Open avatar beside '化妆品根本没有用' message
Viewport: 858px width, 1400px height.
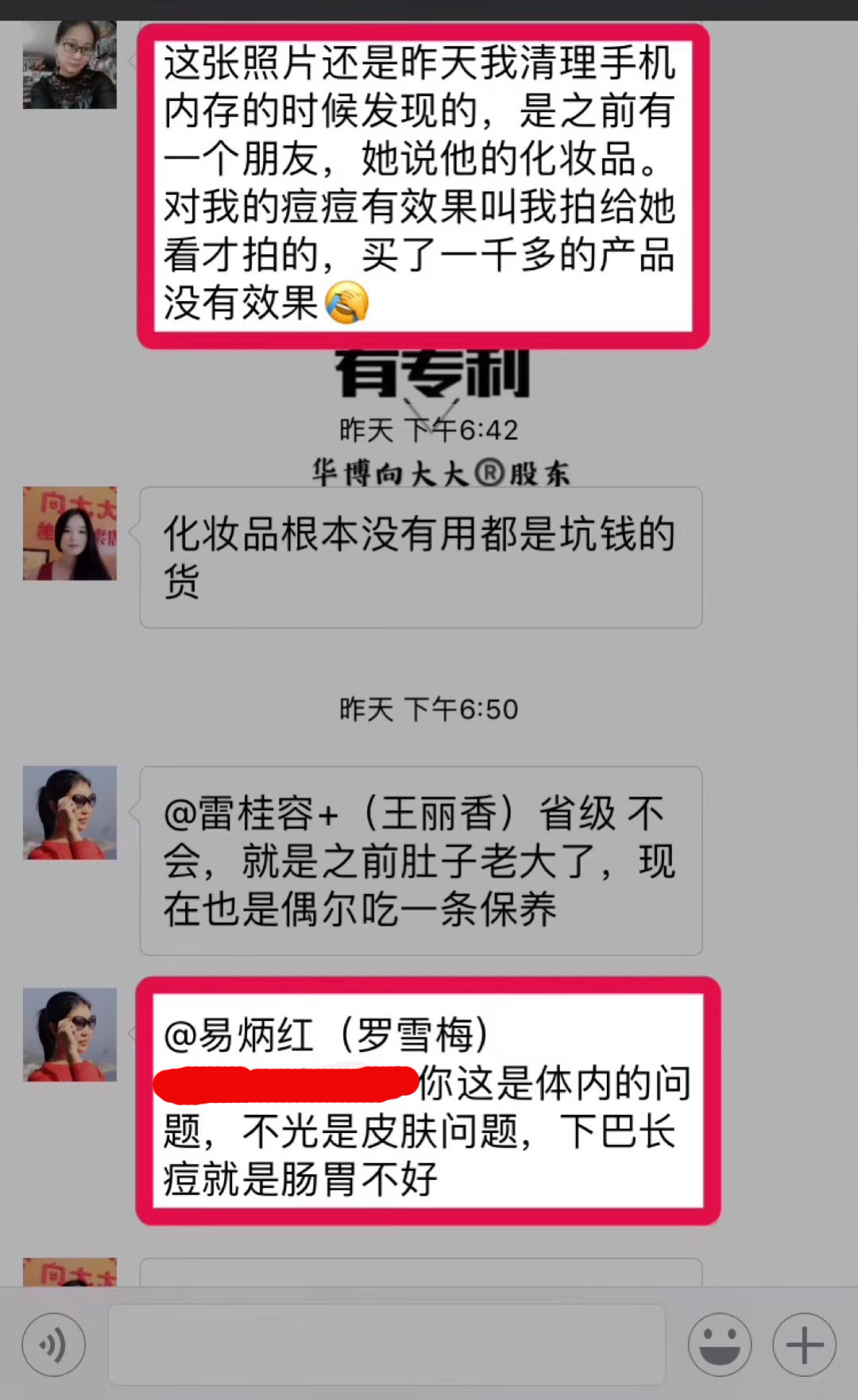tap(70, 533)
